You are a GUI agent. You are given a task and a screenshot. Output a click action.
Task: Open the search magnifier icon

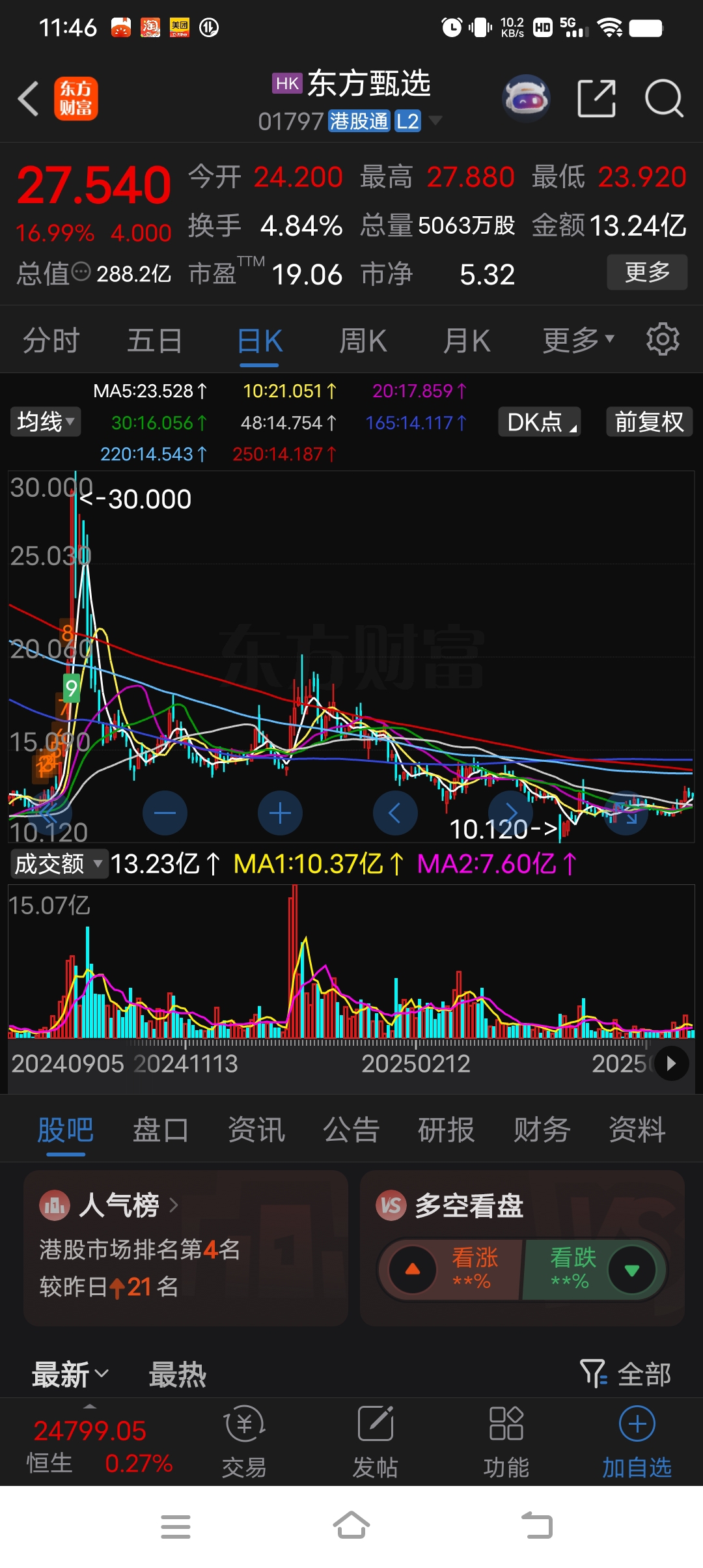(x=663, y=99)
